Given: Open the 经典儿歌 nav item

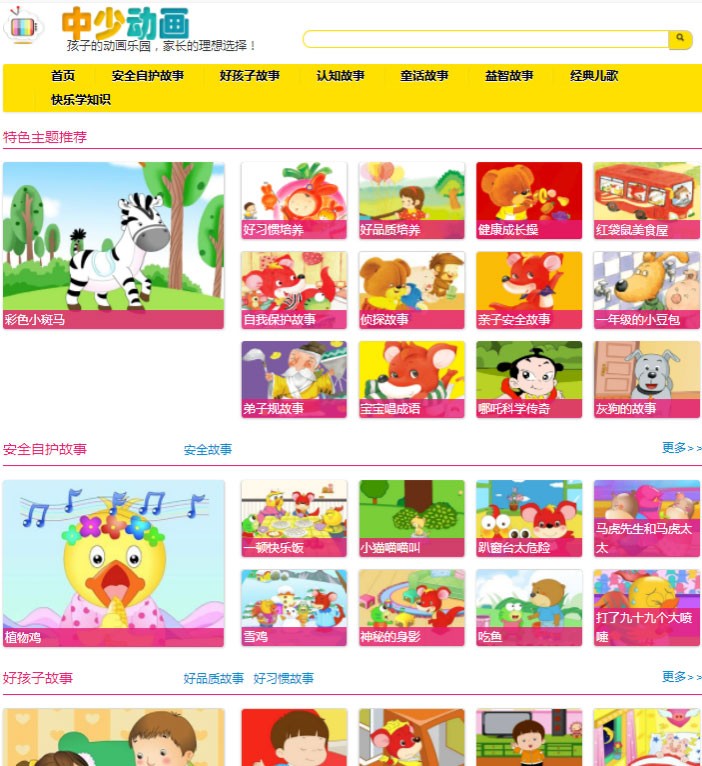Looking at the screenshot, I should pos(594,75).
